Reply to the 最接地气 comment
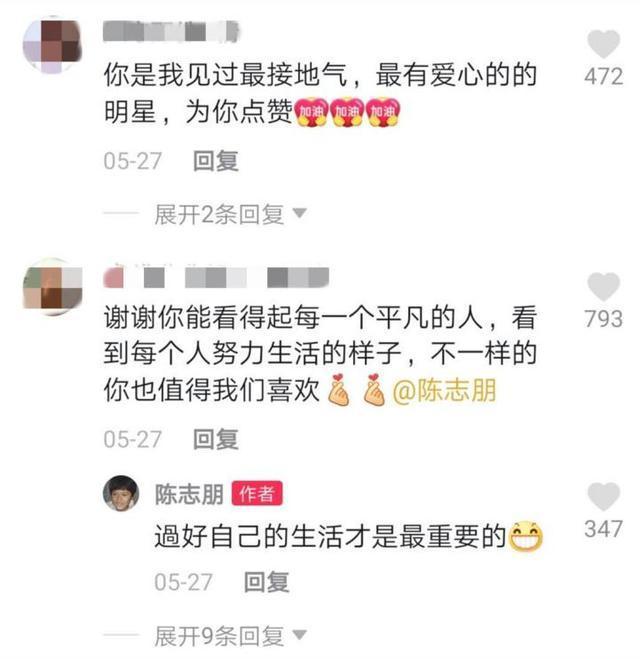This screenshot has height=659, width=640. coord(215,161)
